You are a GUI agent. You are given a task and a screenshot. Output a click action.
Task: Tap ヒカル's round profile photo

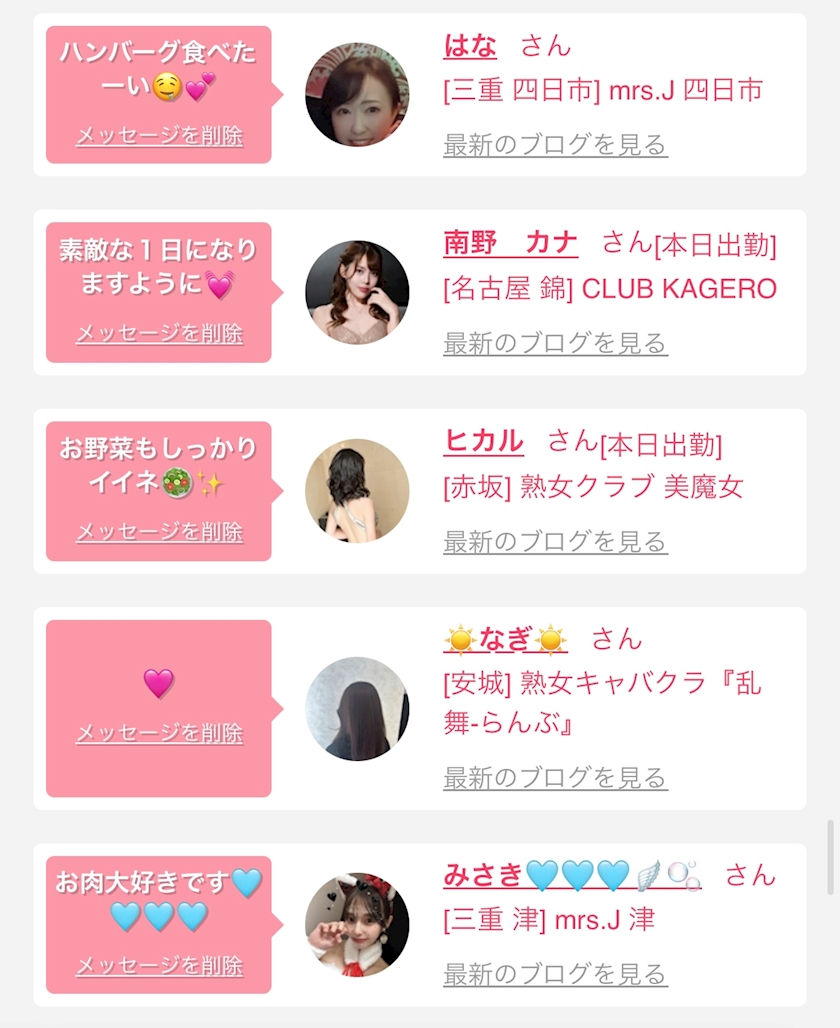[x=357, y=491]
